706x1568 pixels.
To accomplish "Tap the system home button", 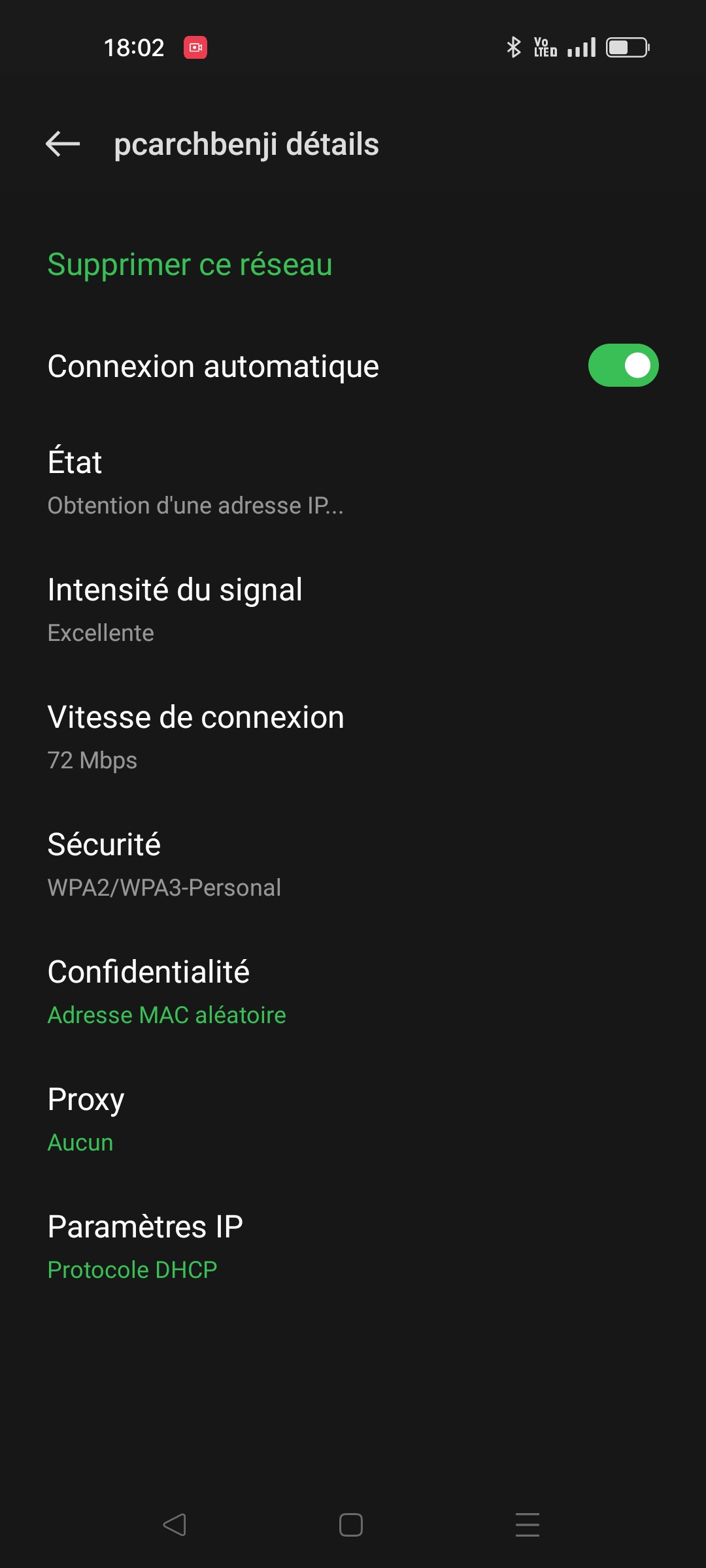I will pos(351,1525).
